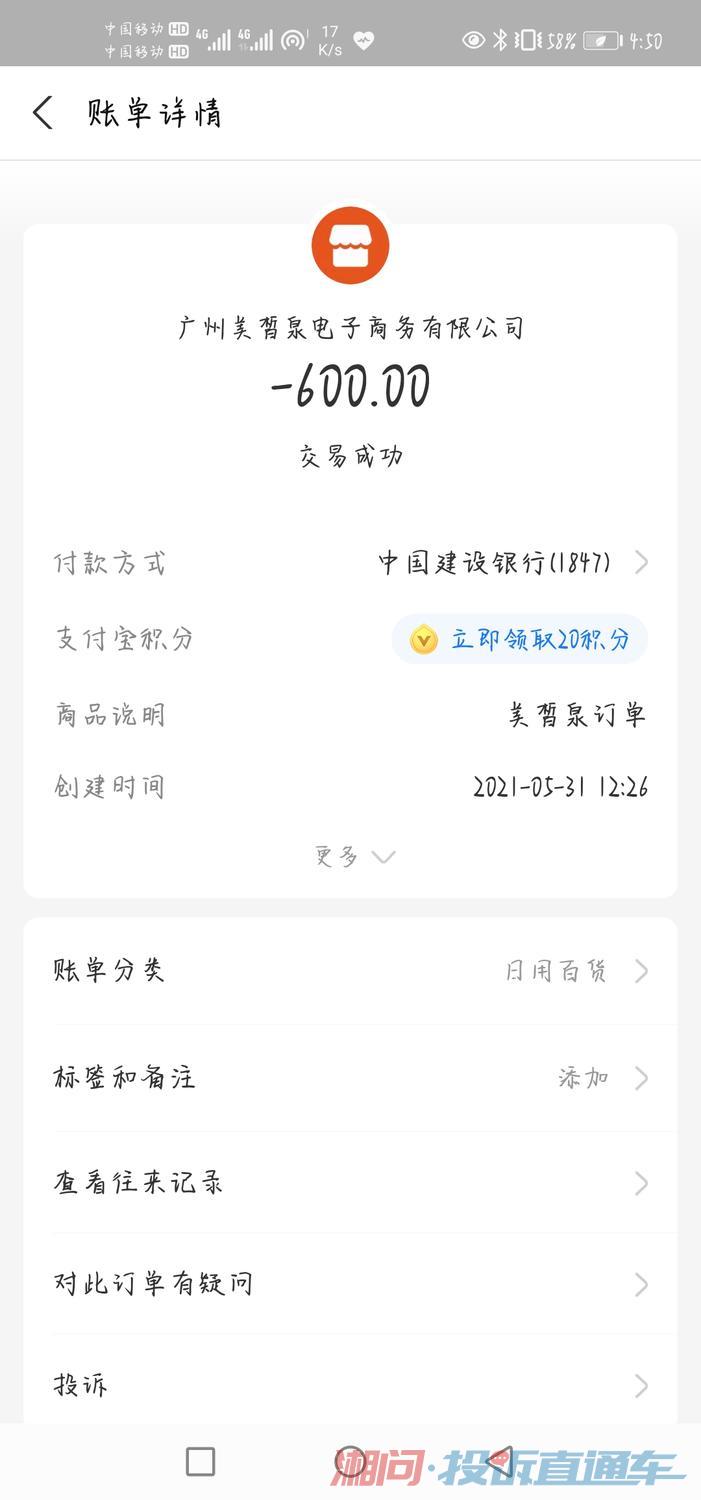Open 查看往来记录
This screenshot has height=1500, width=701.
tap(350, 1184)
